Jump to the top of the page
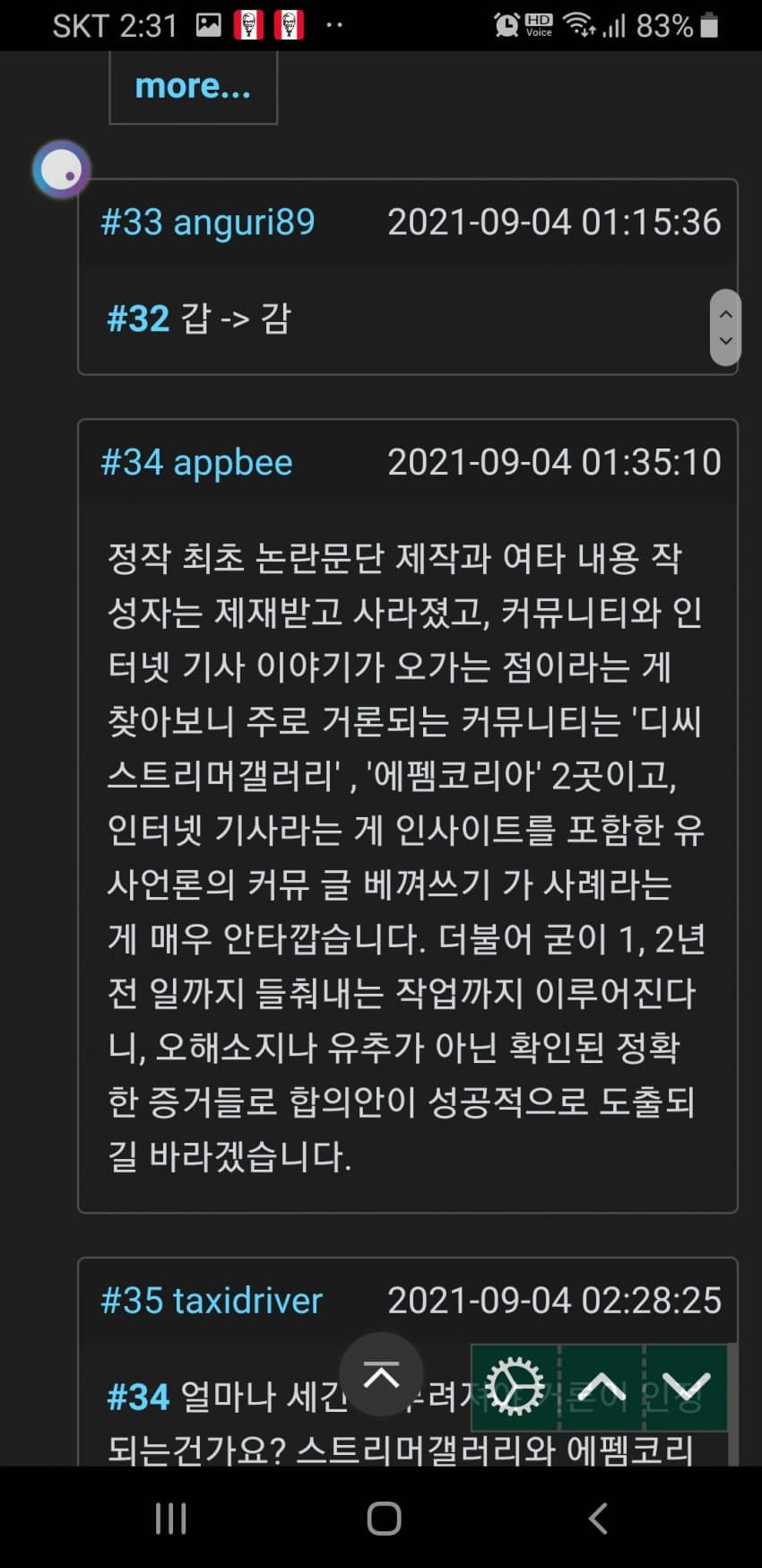 (x=381, y=1374)
